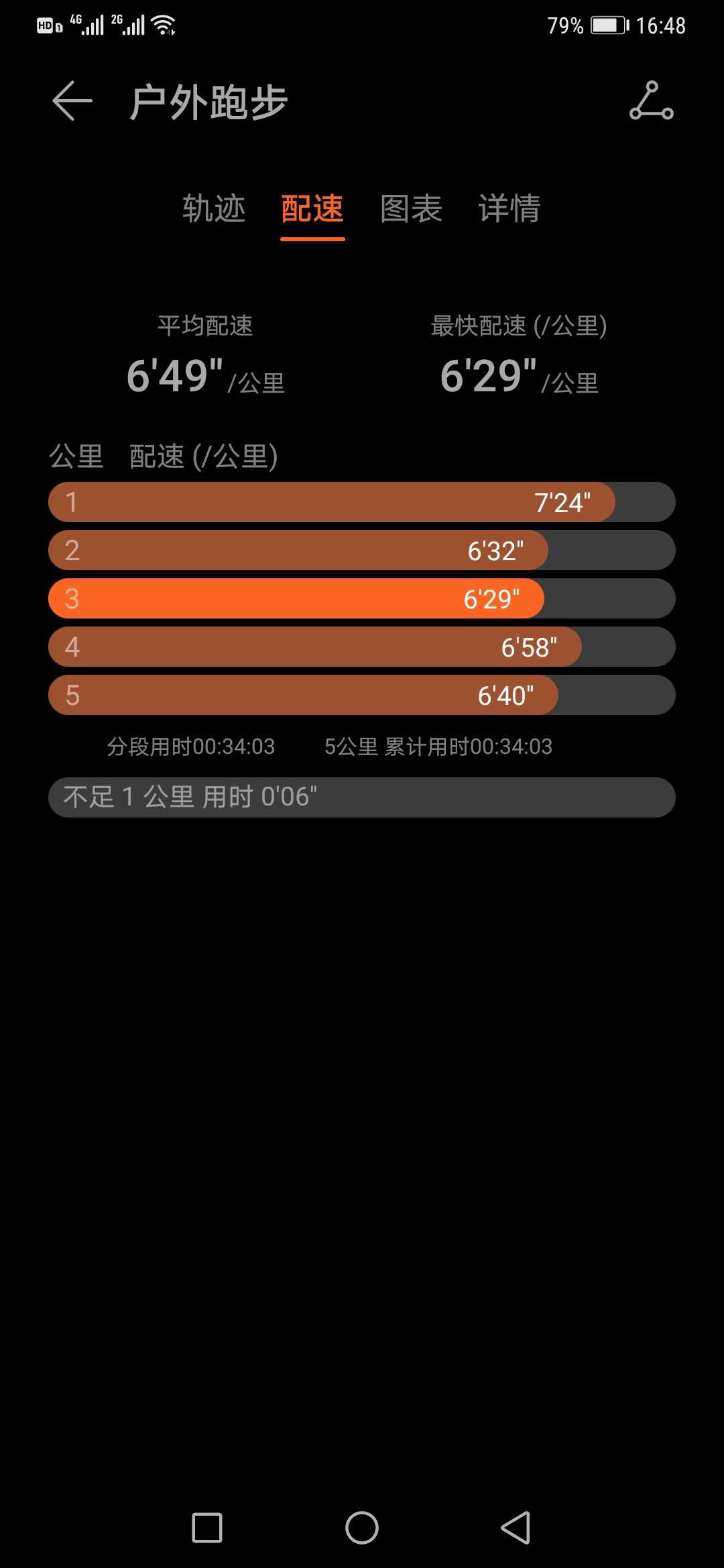Tap the system home button

point(362,1528)
